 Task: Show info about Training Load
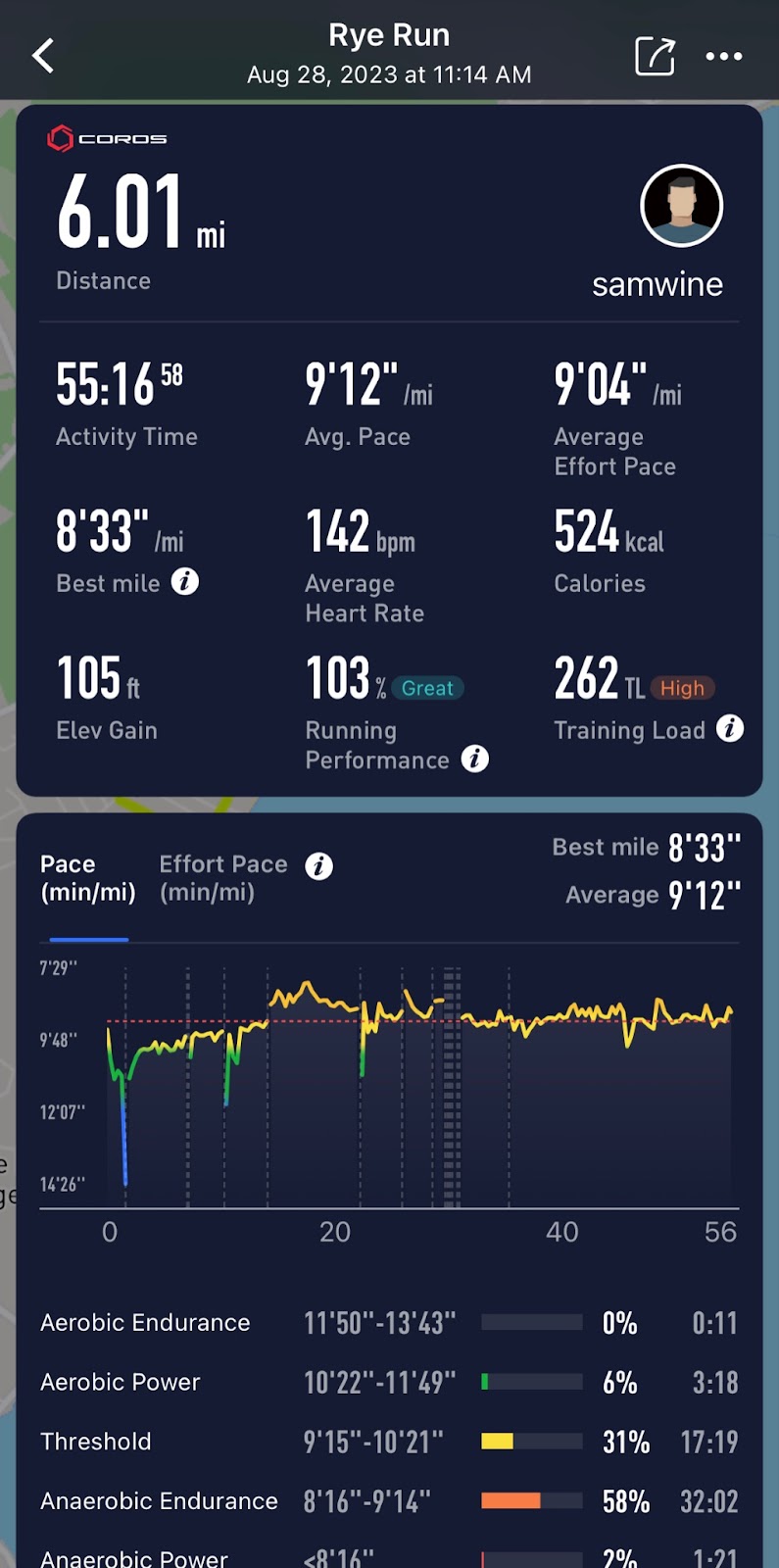point(730,728)
